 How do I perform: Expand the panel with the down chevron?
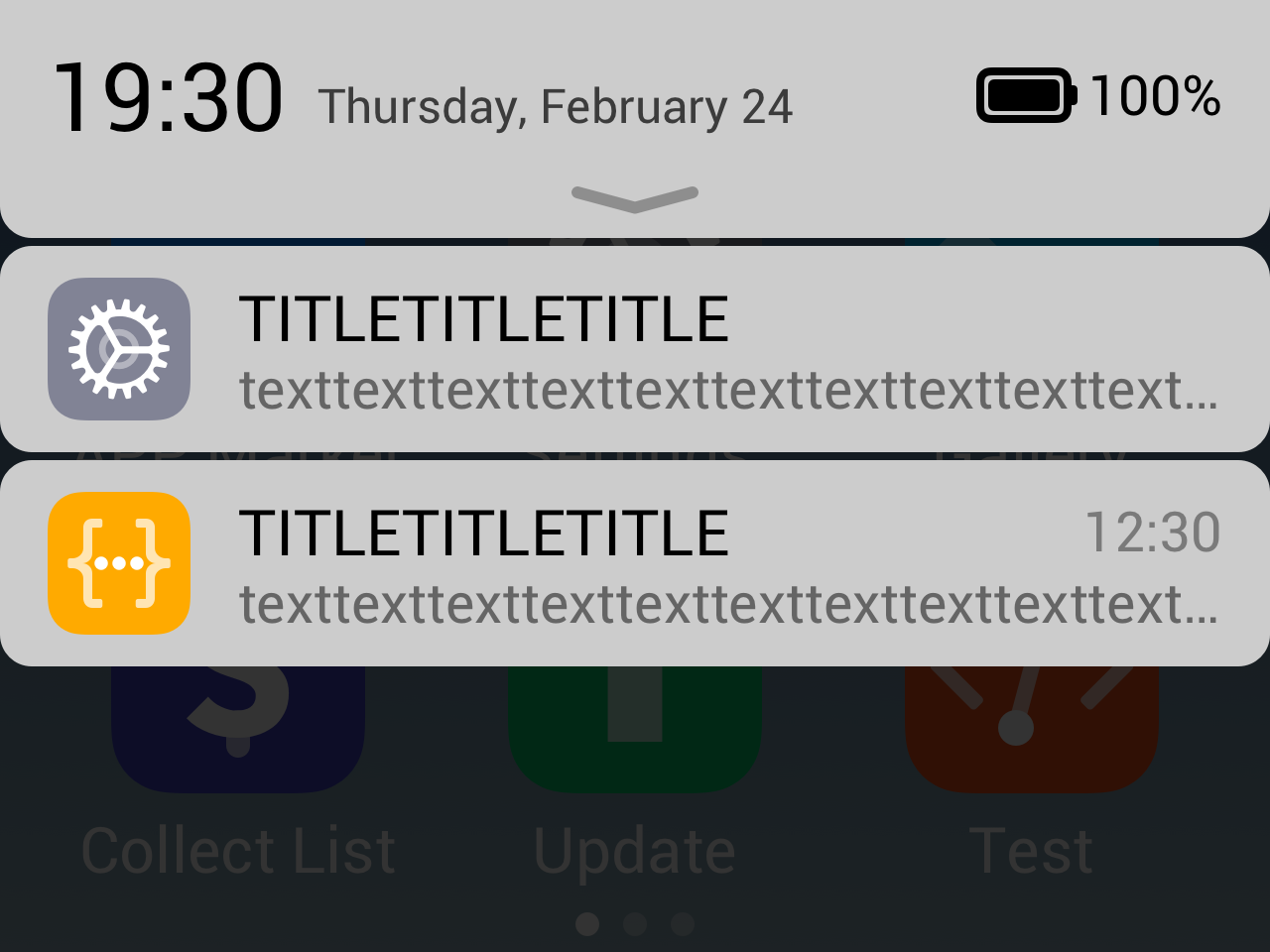coord(635,198)
